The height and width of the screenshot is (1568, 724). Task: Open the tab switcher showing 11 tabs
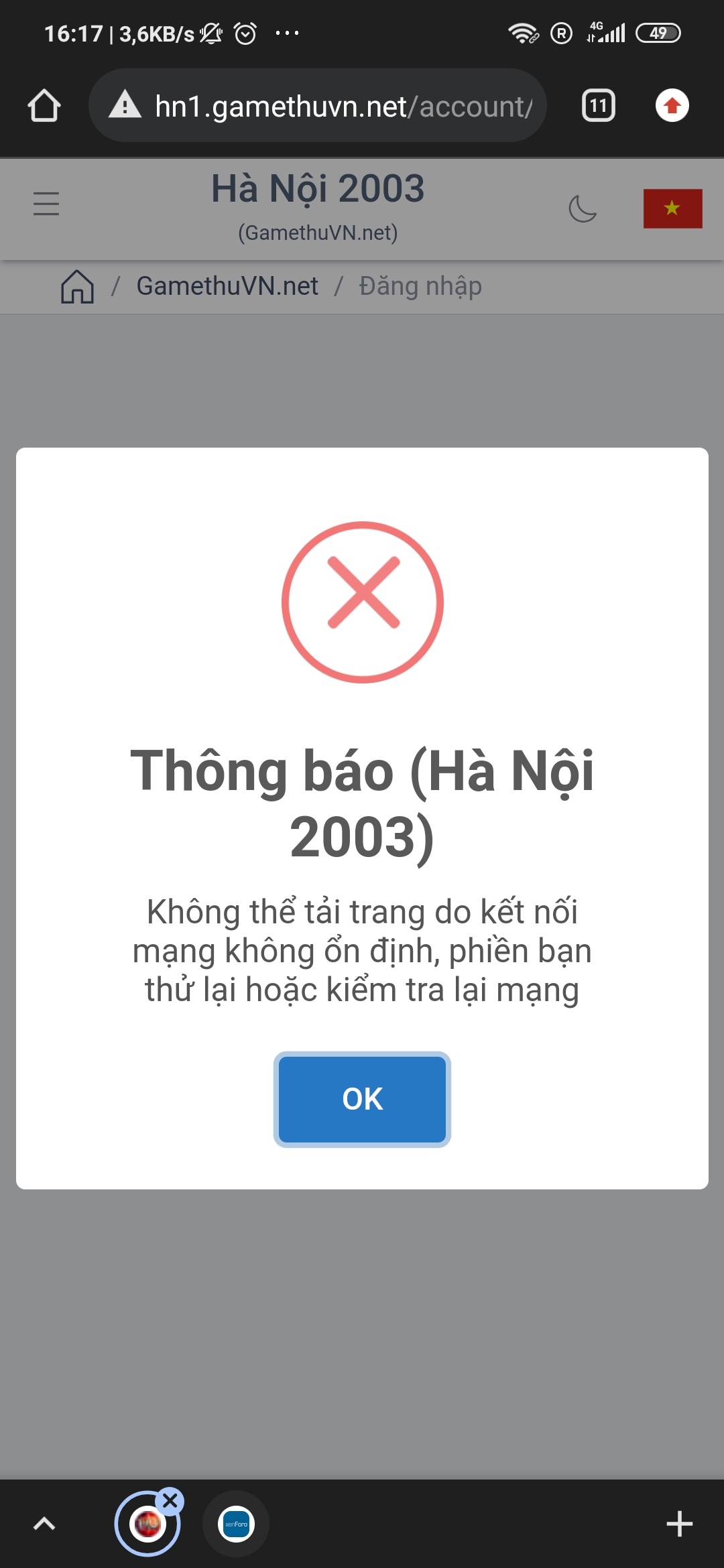click(x=598, y=106)
